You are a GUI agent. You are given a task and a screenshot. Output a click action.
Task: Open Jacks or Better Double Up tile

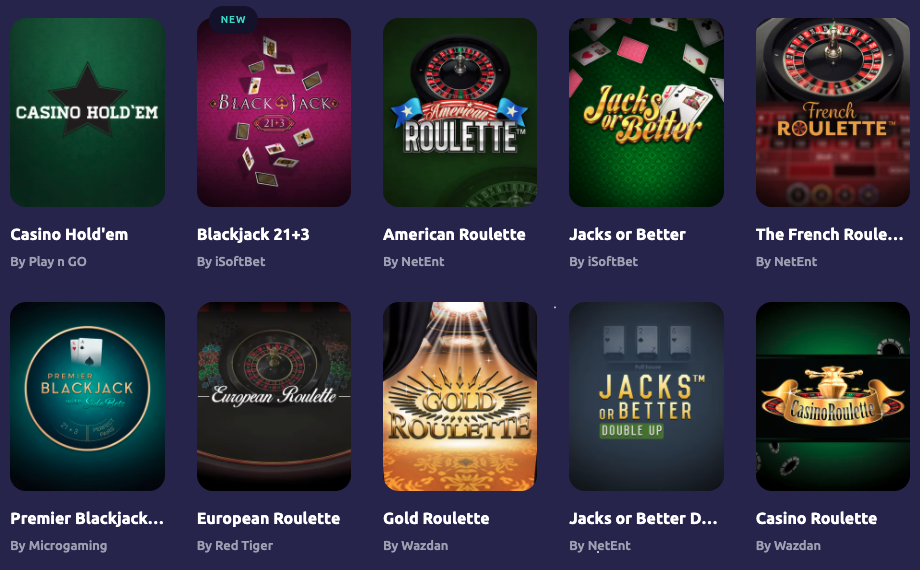click(646, 396)
